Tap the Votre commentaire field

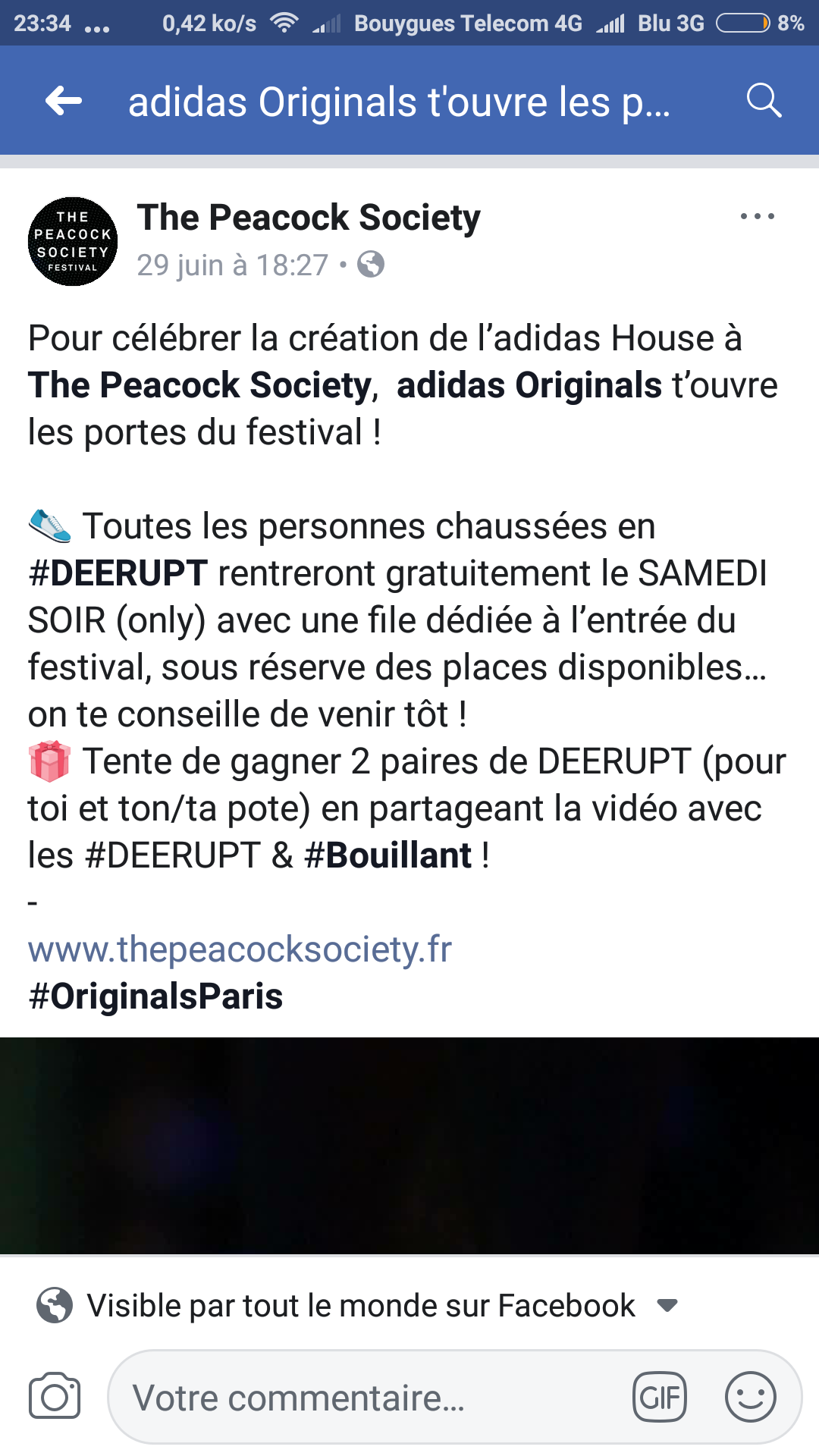(364, 1397)
